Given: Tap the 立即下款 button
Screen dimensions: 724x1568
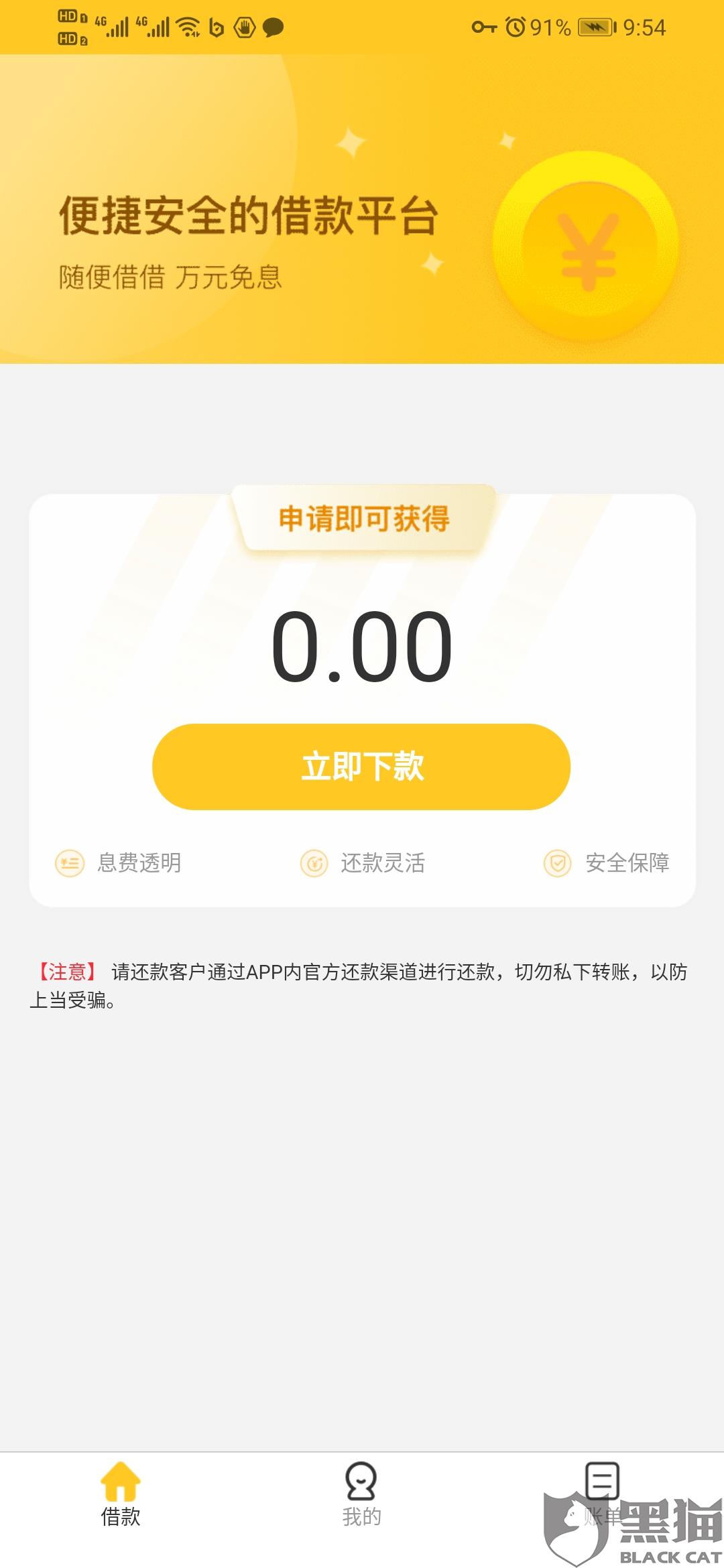Looking at the screenshot, I should [x=361, y=766].
